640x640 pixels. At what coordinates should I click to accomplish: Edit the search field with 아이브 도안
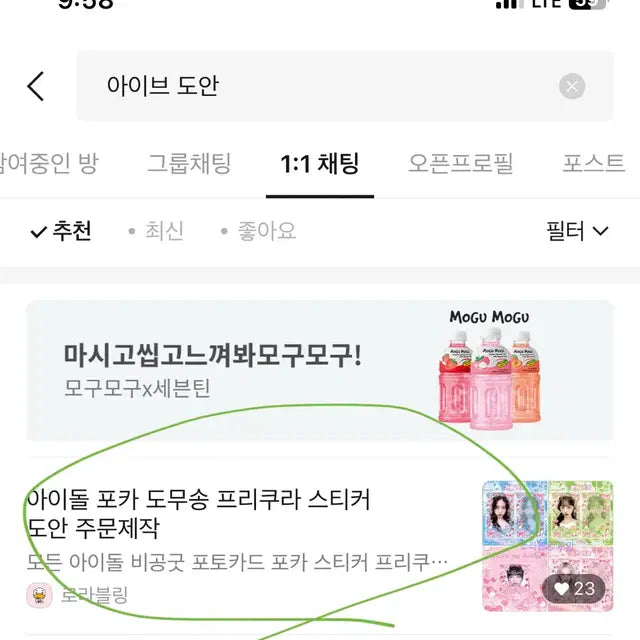click(x=300, y=87)
